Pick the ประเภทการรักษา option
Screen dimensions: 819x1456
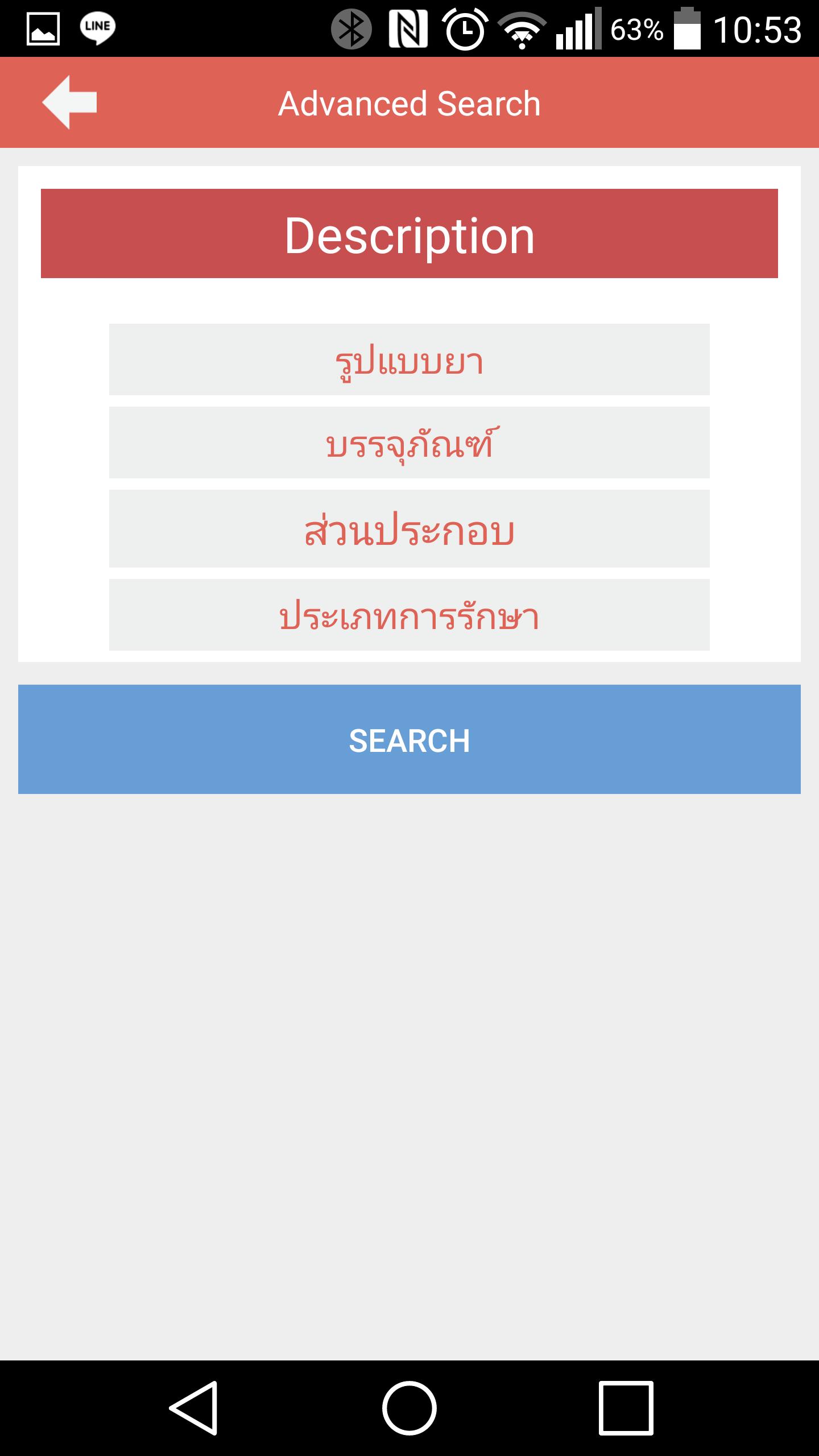click(409, 615)
